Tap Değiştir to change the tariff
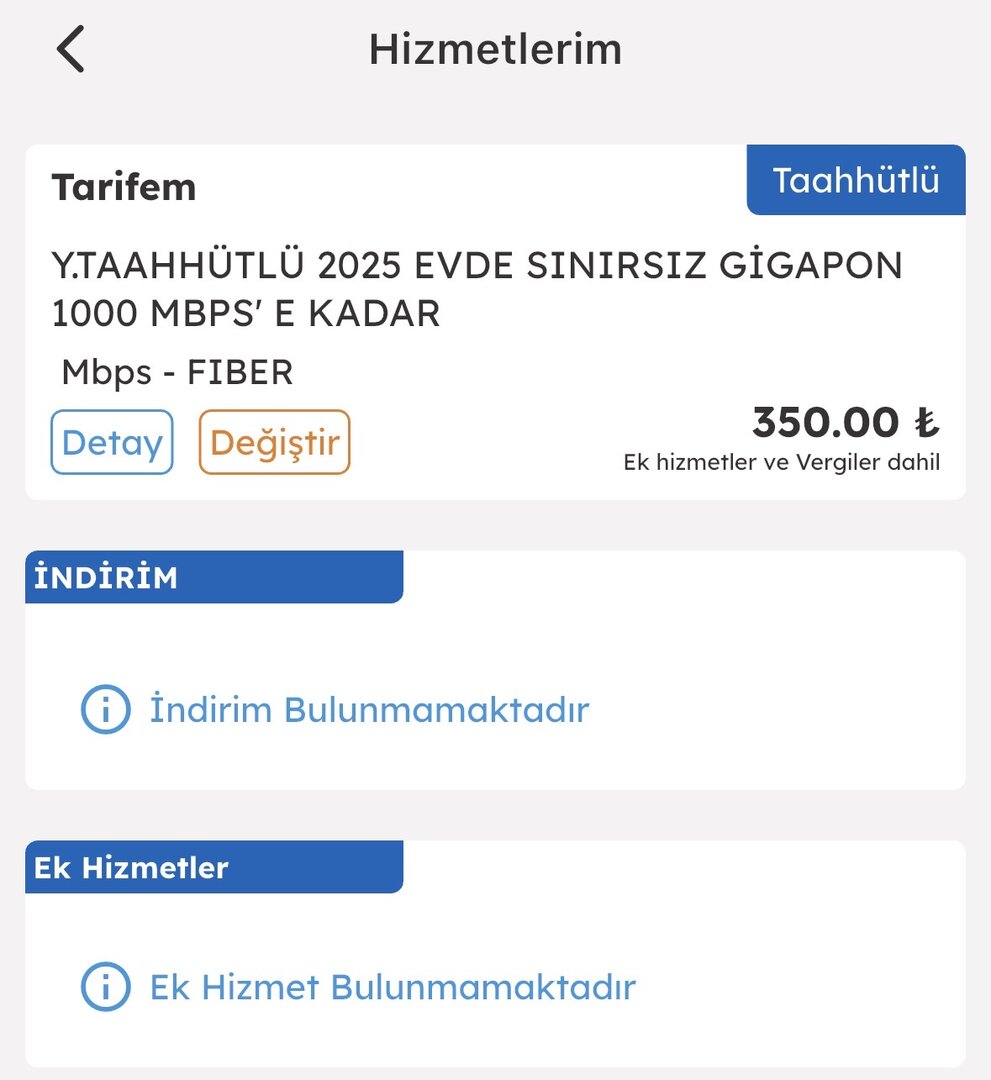This screenshot has height=1080, width=991. [x=274, y=442]
